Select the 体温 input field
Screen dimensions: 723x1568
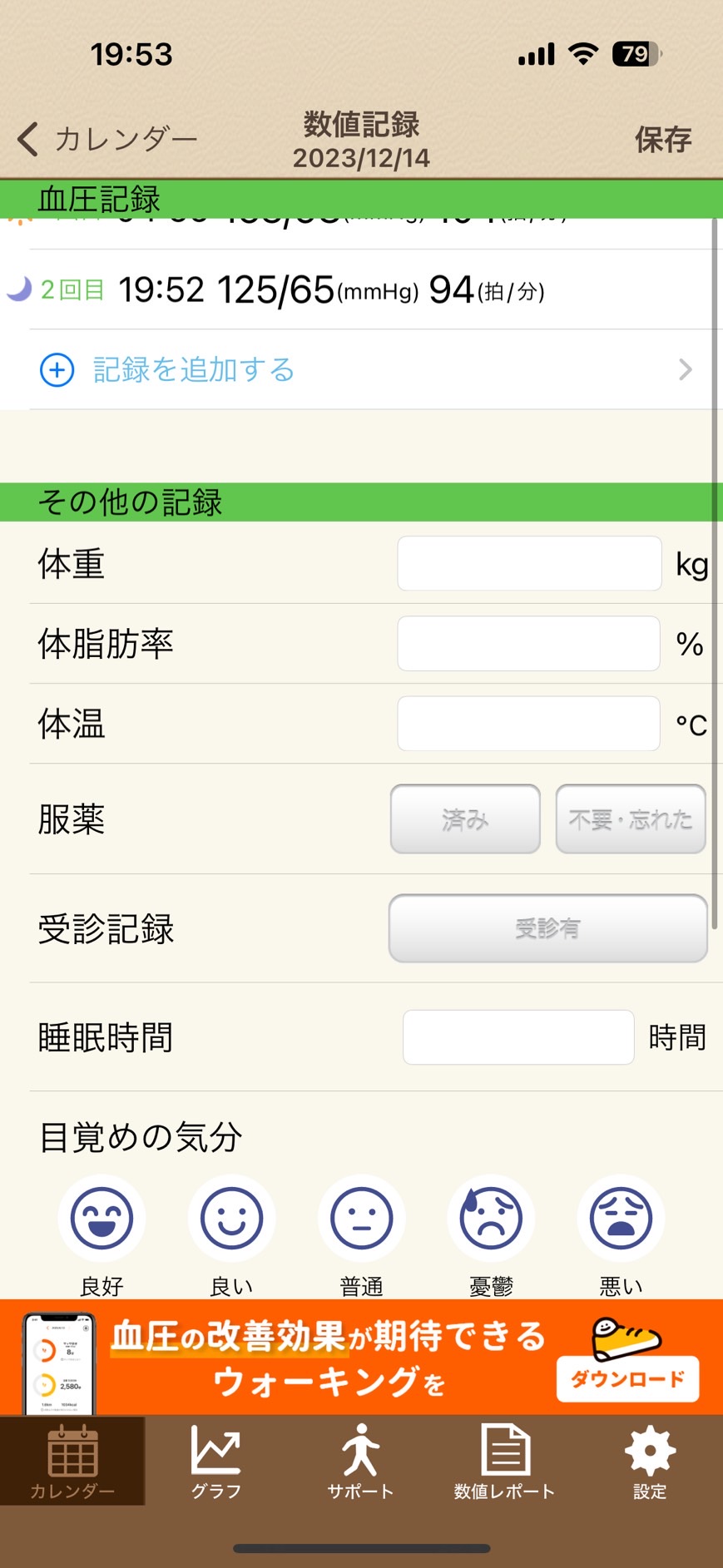pyautogui.click(x=529, y=724)
